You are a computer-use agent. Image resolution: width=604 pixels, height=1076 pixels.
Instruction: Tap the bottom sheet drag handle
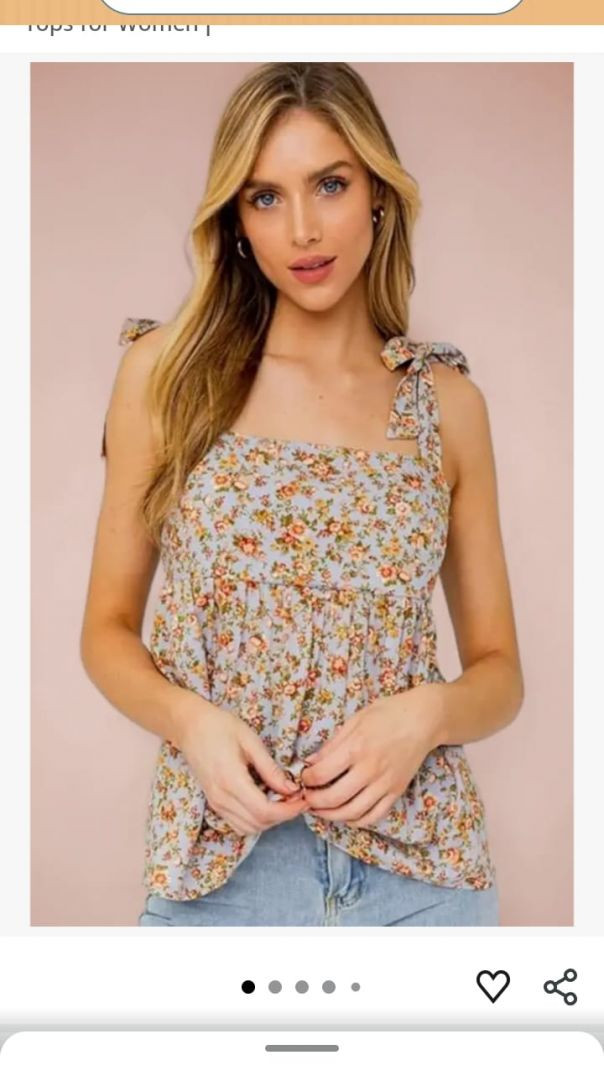[x=302, y=1048]
